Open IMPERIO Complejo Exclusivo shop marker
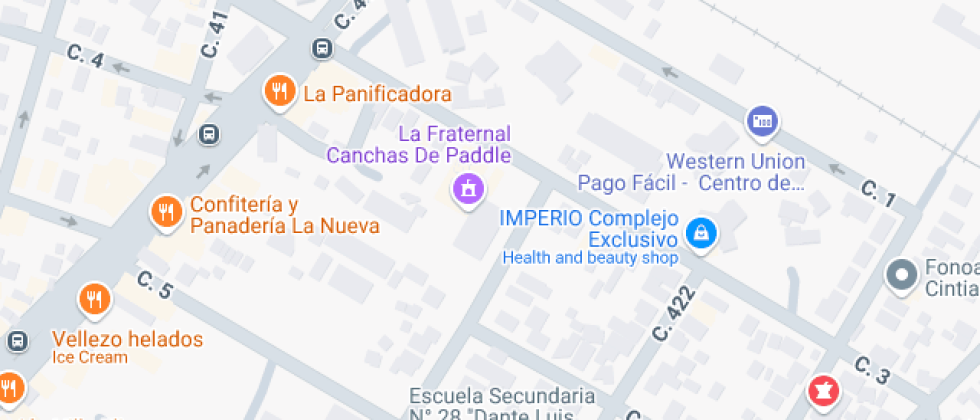The image size is (980, 420). [702, 234]
